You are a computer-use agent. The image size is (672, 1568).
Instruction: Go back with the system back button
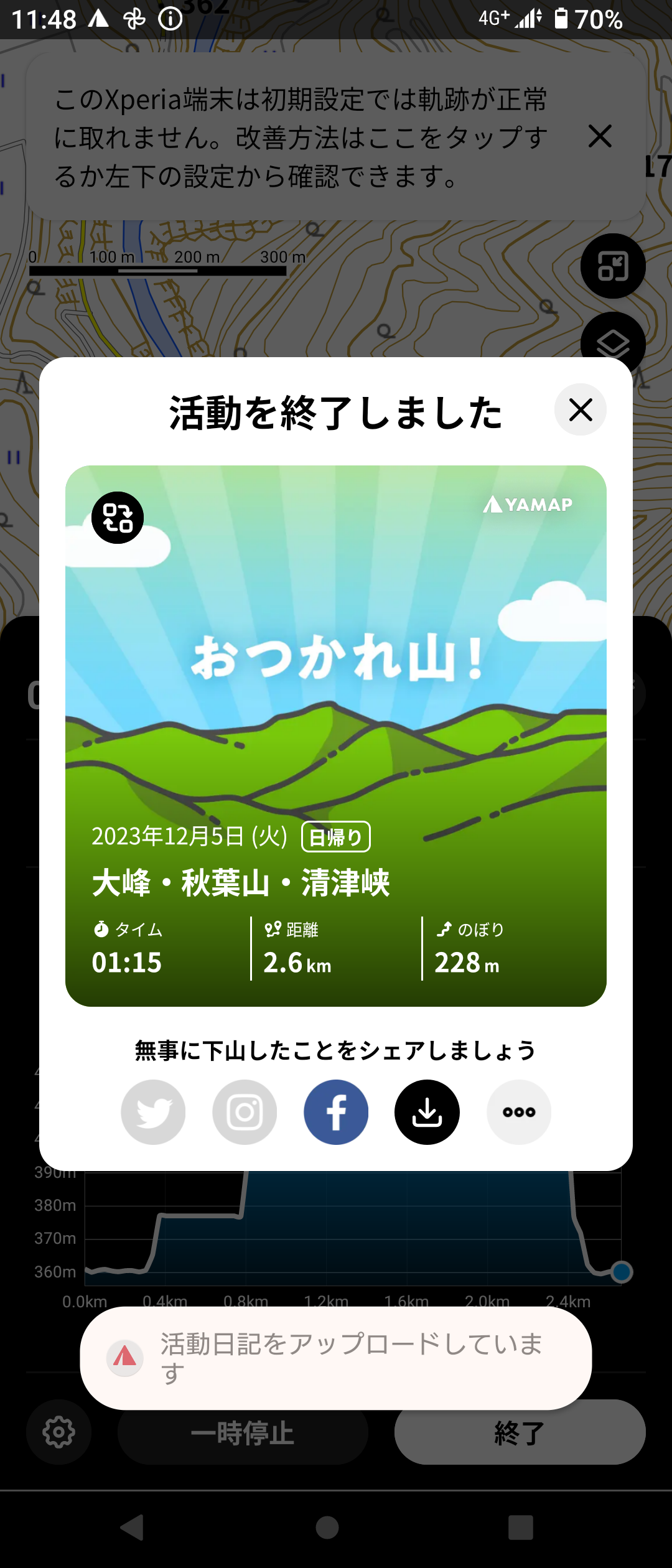point(132,1527)
